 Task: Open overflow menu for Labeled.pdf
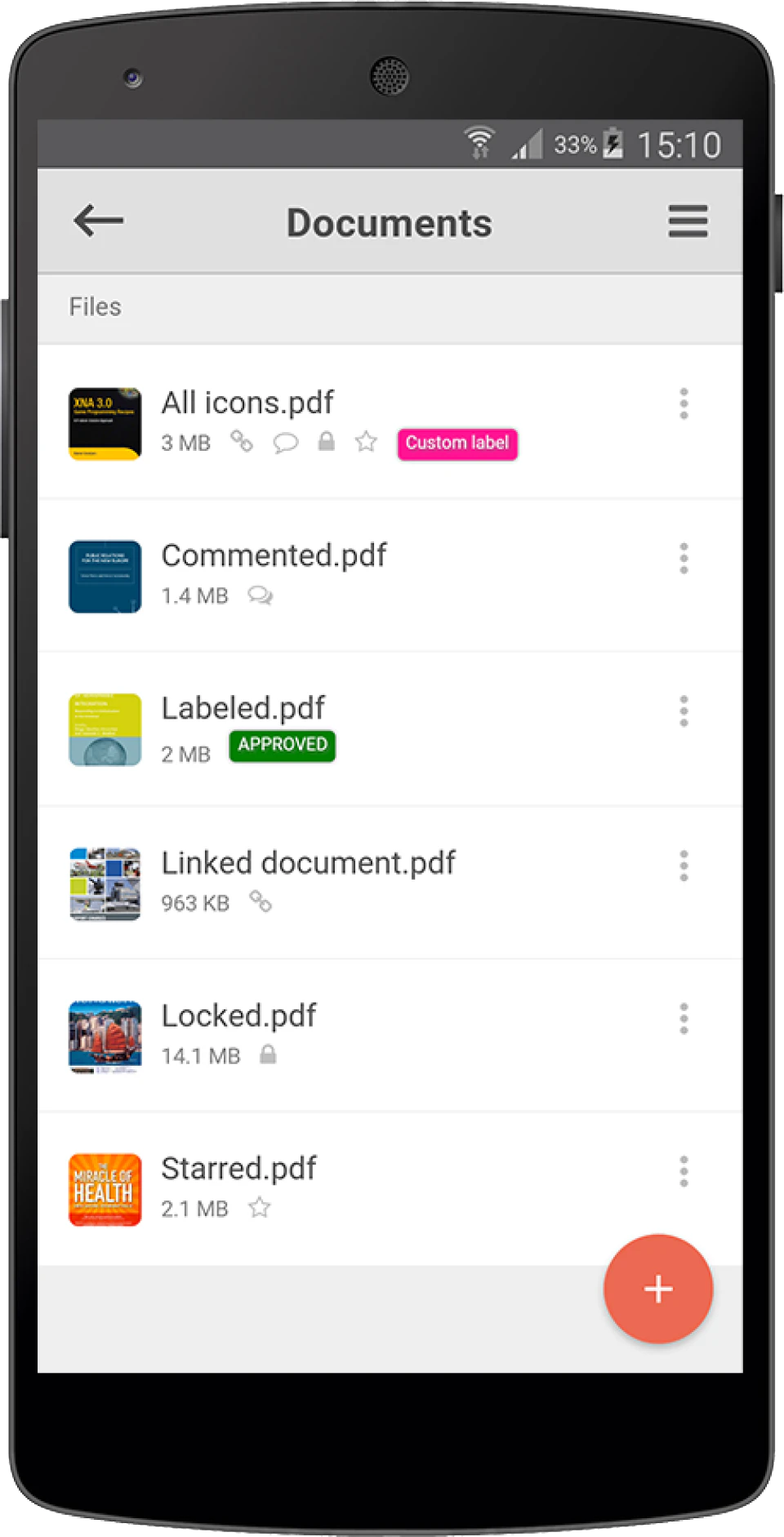pyautogui.click(x=684, y=711)
